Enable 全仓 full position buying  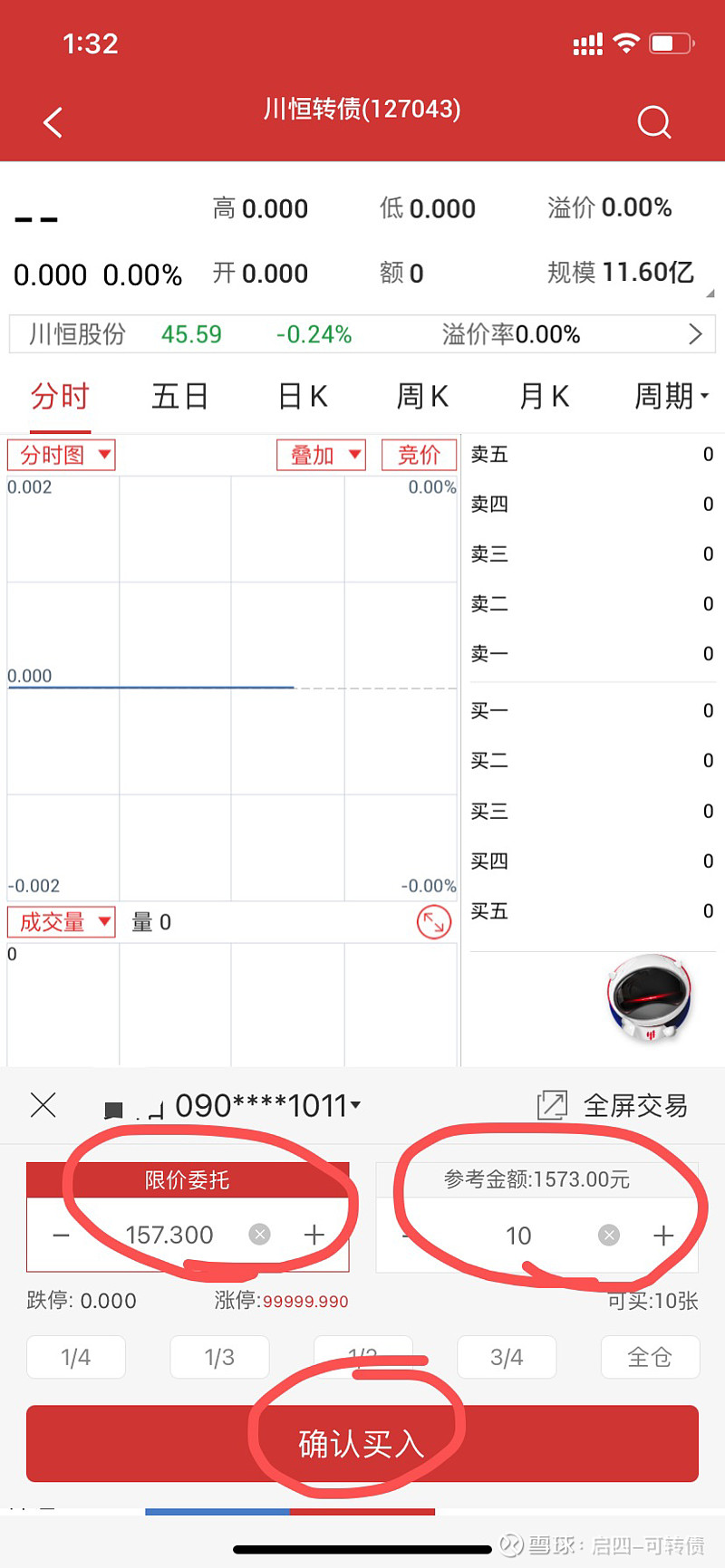650,1357
